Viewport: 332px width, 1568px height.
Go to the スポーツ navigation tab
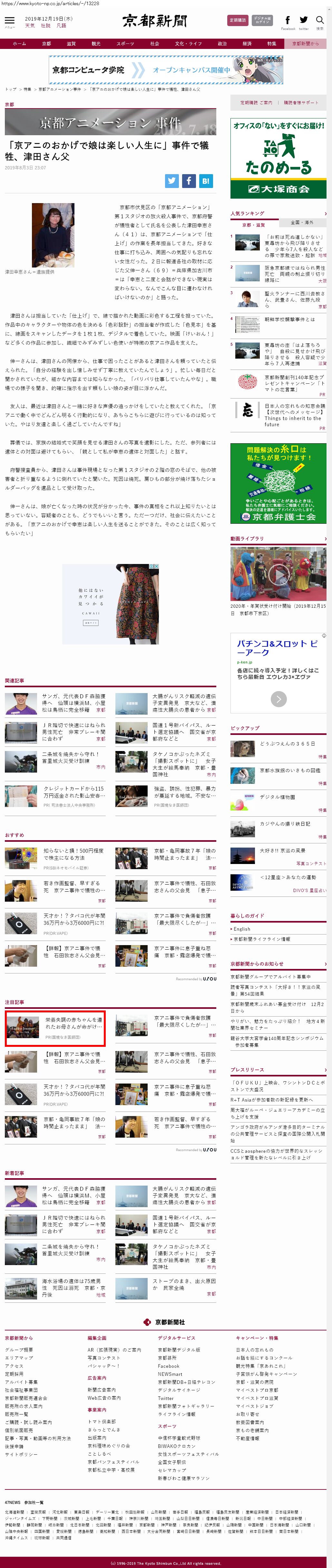(125, 44)
